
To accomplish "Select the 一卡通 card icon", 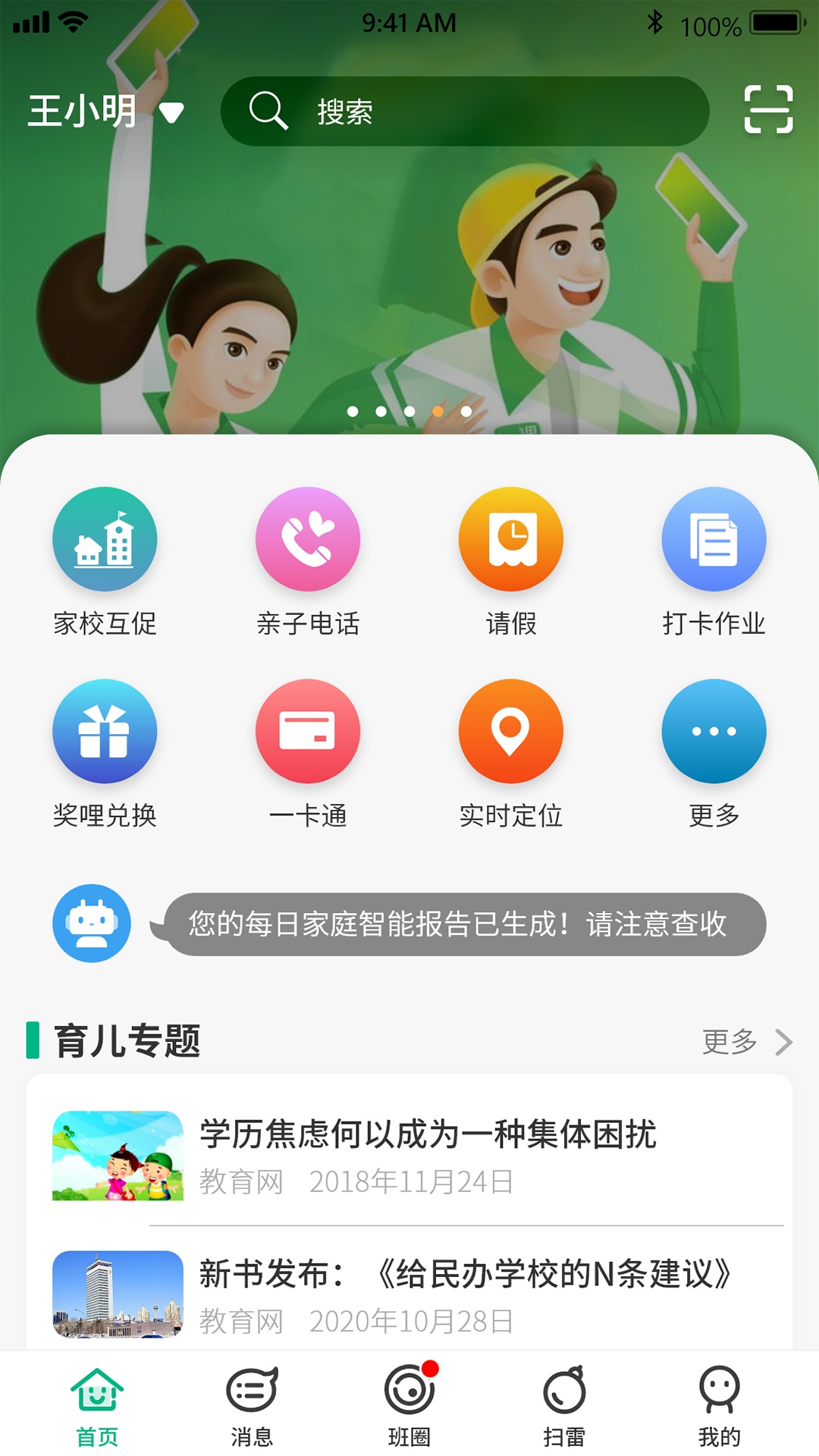I will [x=308, y=730].
